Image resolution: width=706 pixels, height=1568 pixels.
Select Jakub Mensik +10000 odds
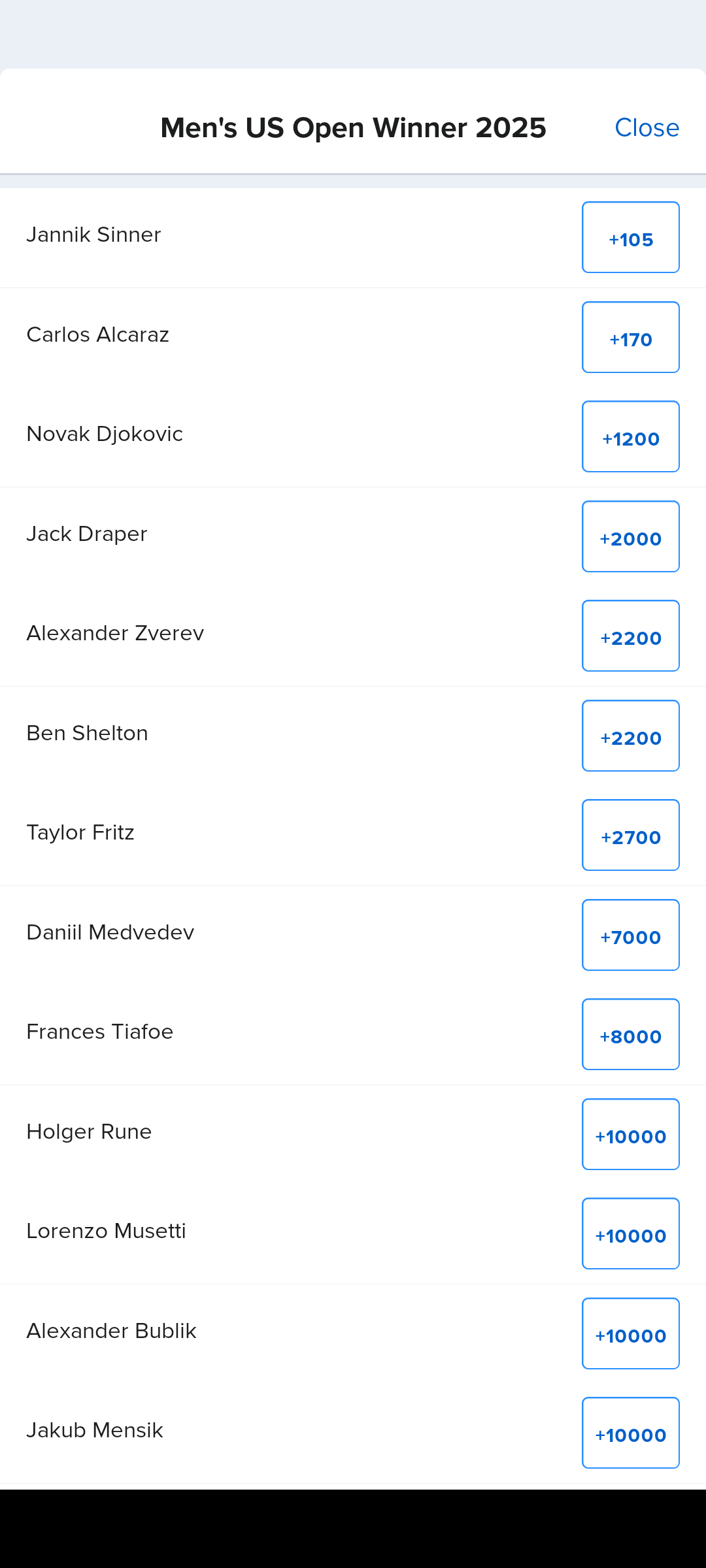[630, 1433]
